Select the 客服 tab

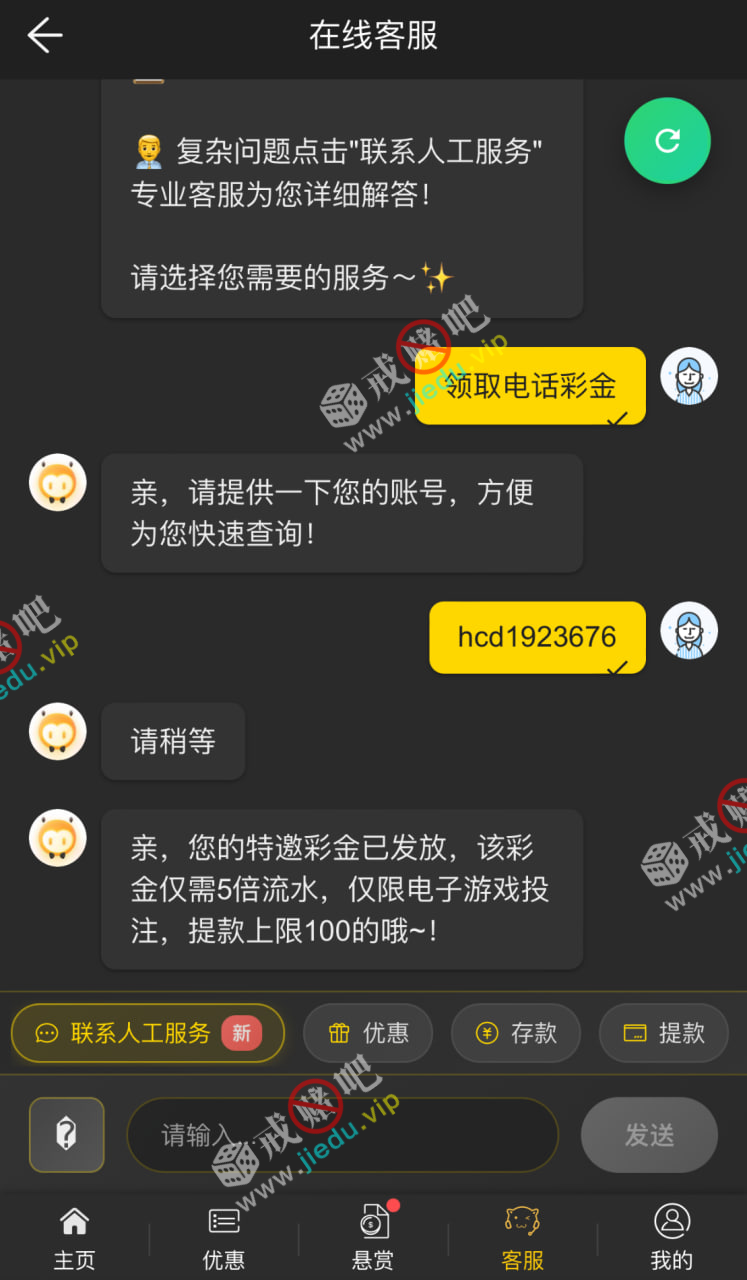click(x=522, y=1238)
